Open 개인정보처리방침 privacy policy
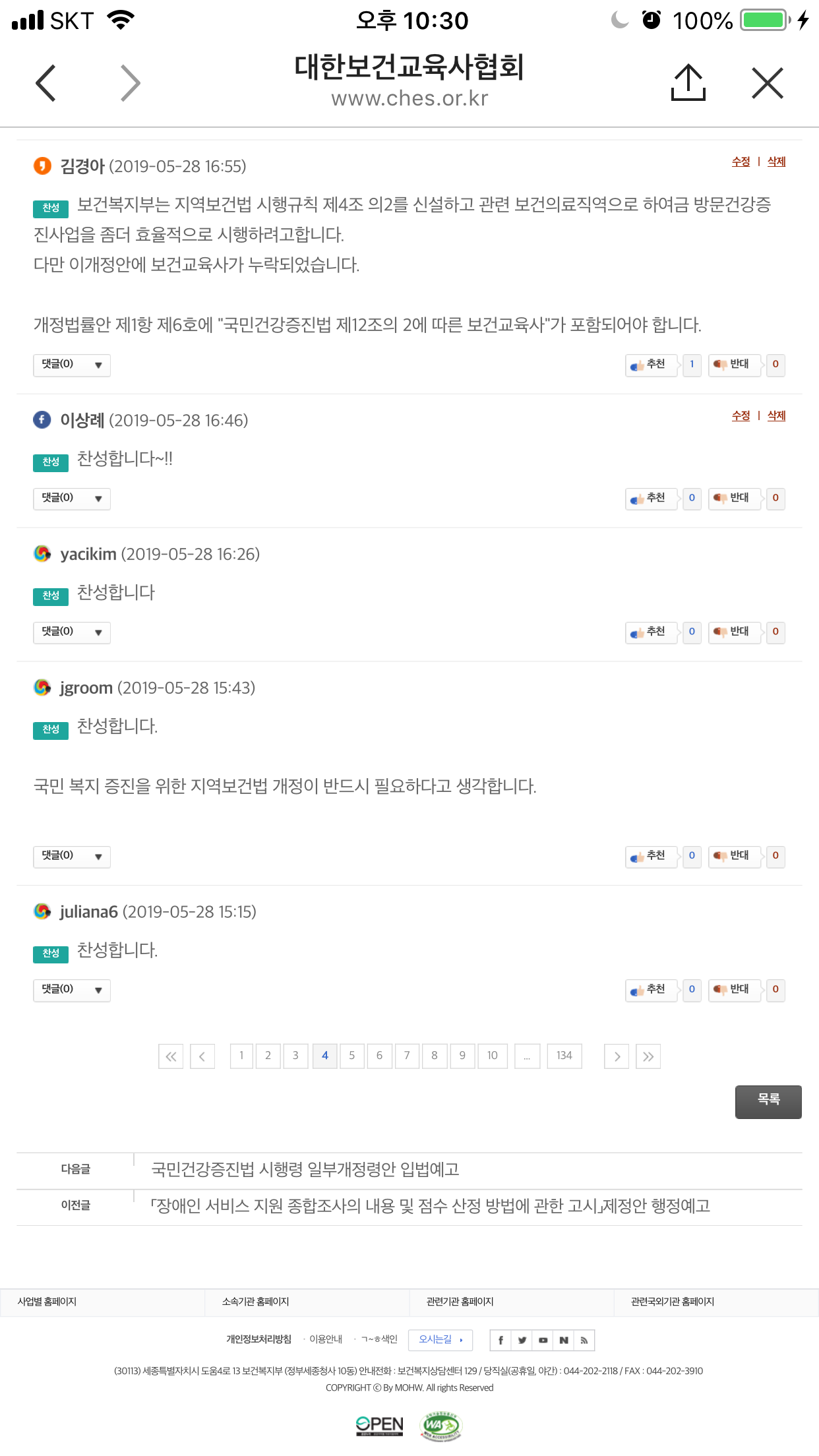This screenshot has height=1456, width=819. (258, 1339)
